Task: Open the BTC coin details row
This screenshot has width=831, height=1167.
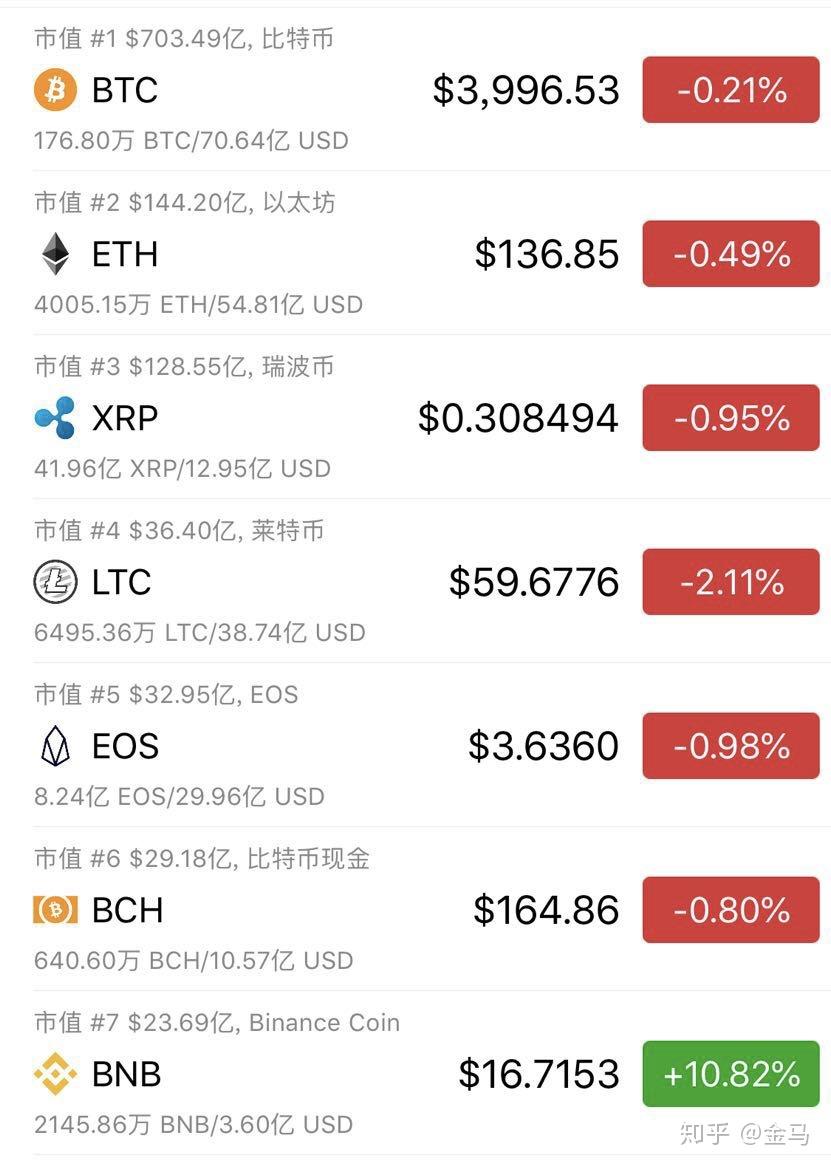Action: point(300,90)
